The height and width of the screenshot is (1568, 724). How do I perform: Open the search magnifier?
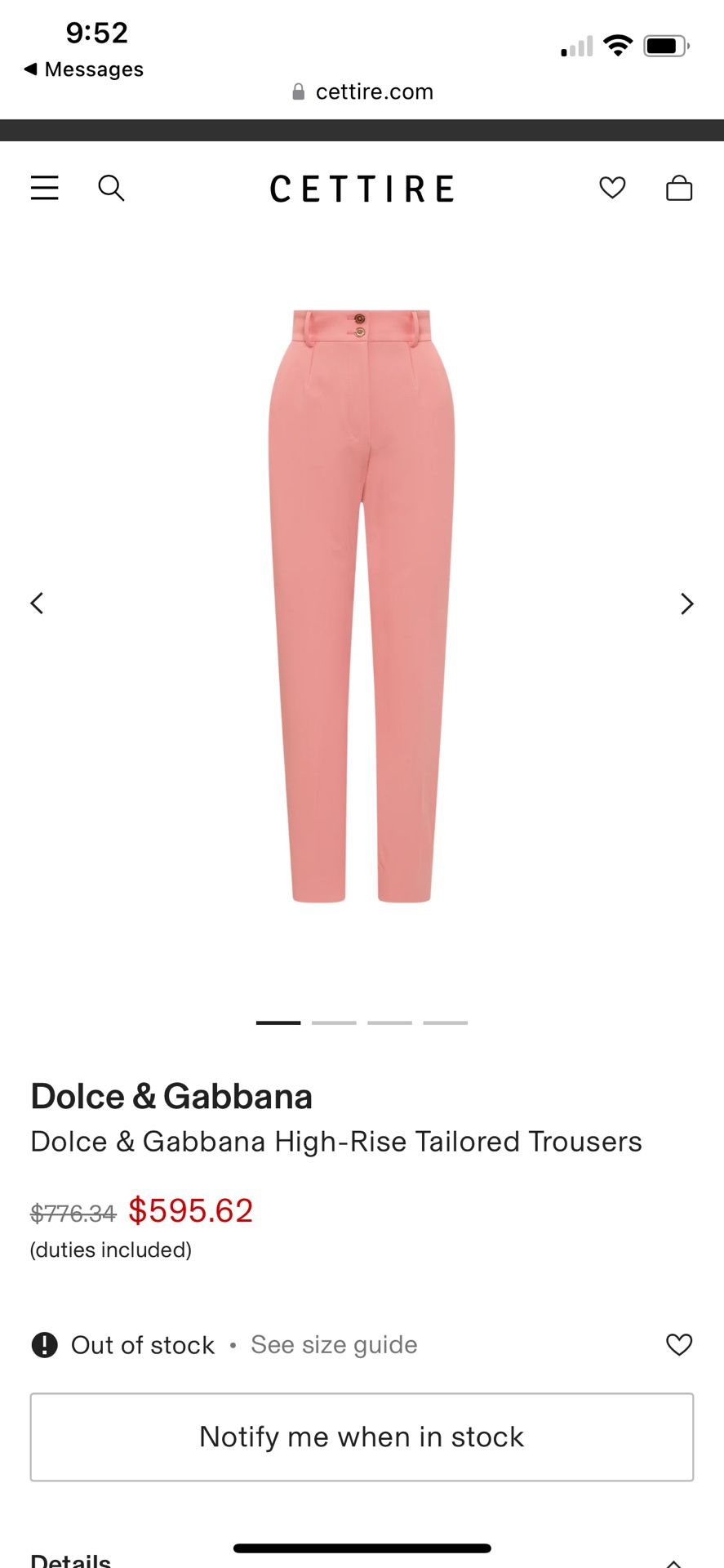[x=111, y=188]
